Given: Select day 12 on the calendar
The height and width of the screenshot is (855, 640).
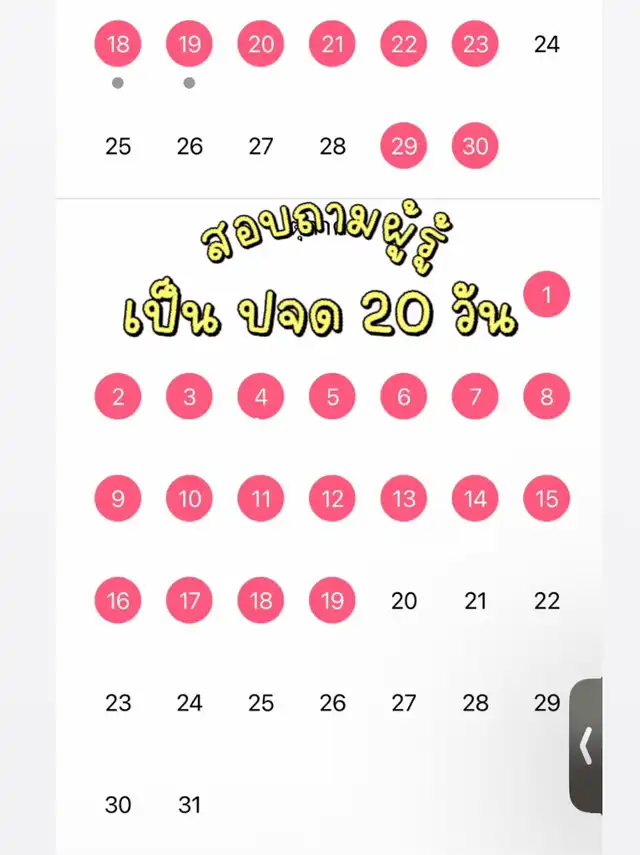Looking at the screenshot, I should click(x=332, y=498).
